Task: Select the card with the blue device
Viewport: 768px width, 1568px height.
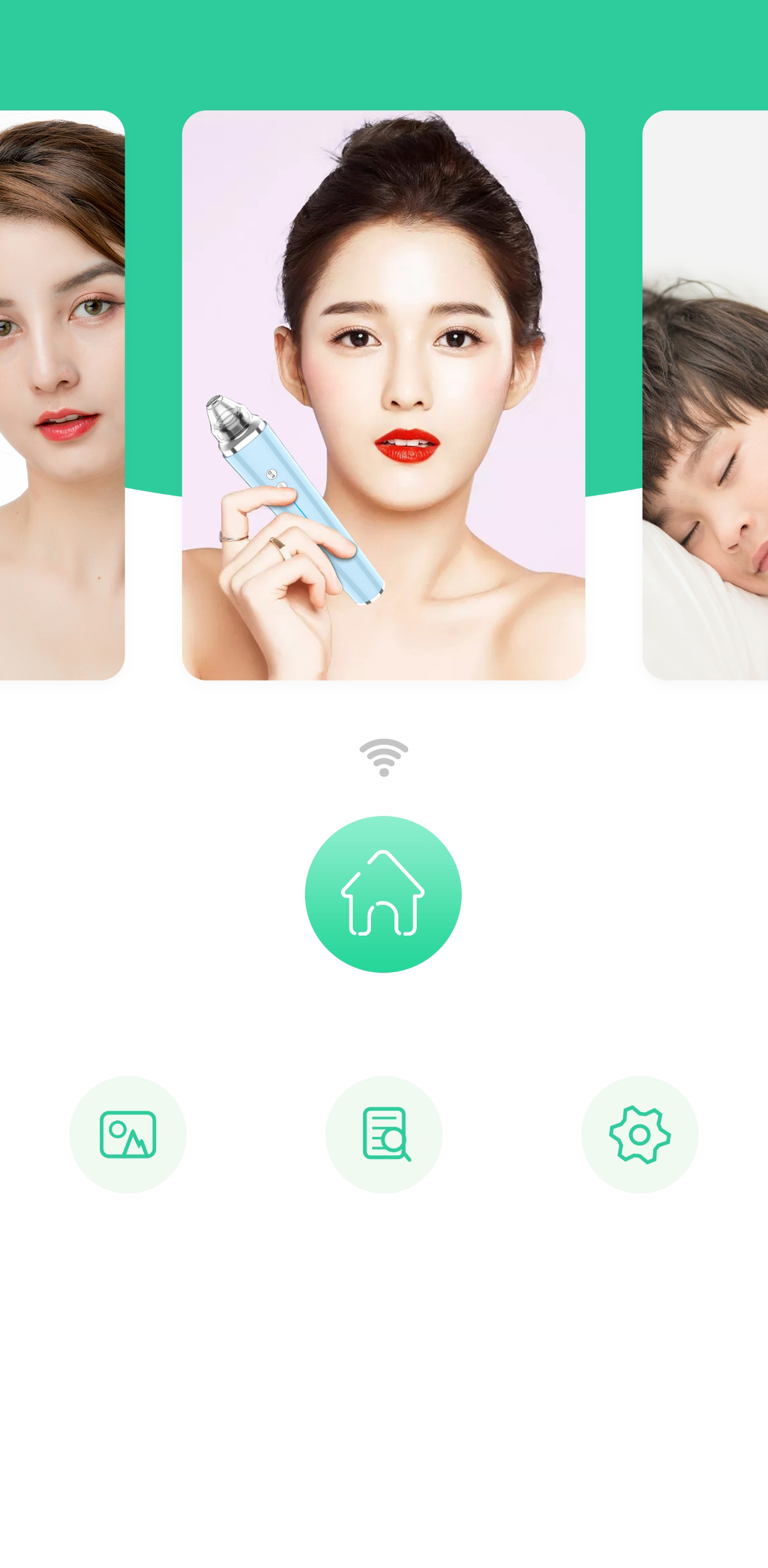Action: [x=383, y=395]
